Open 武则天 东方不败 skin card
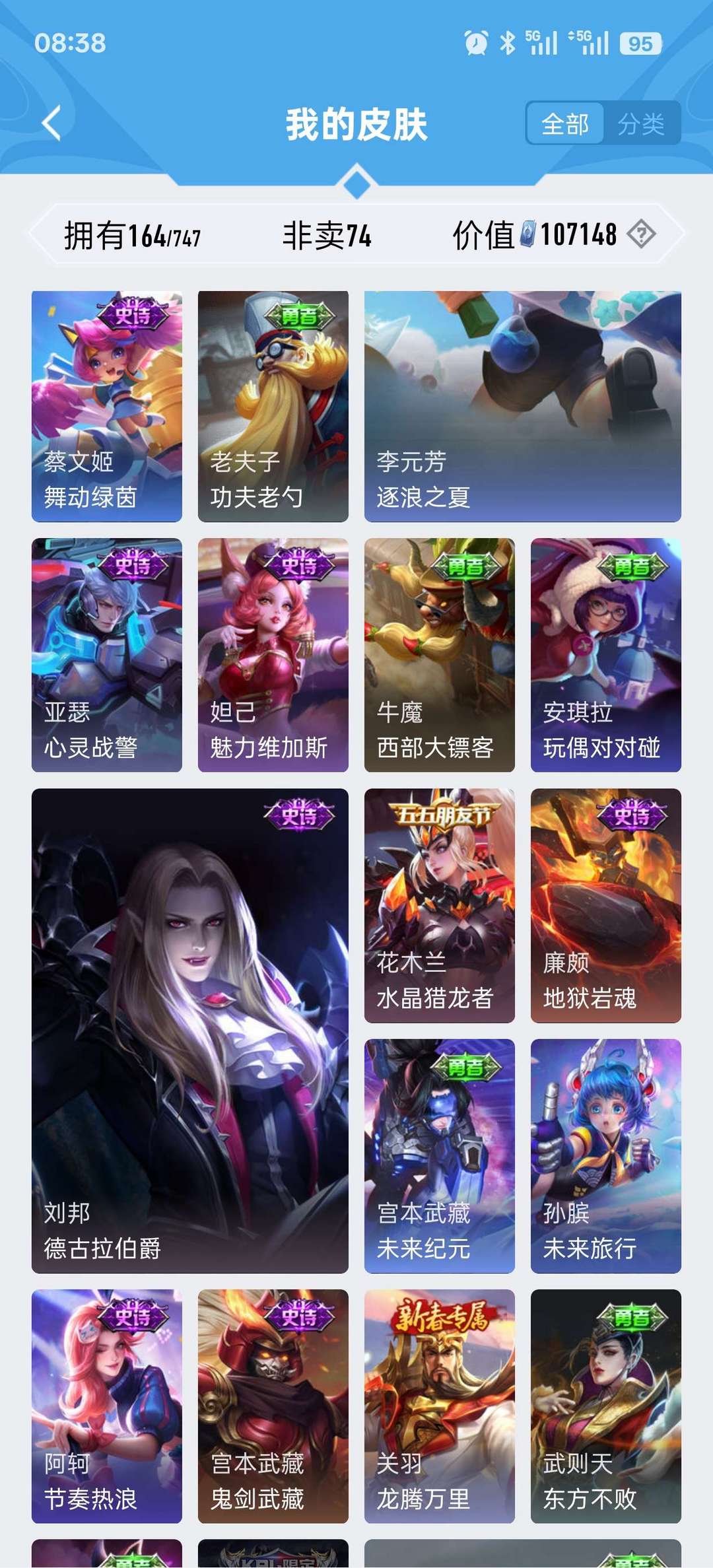713x1568 pixels. point(606,1406)
